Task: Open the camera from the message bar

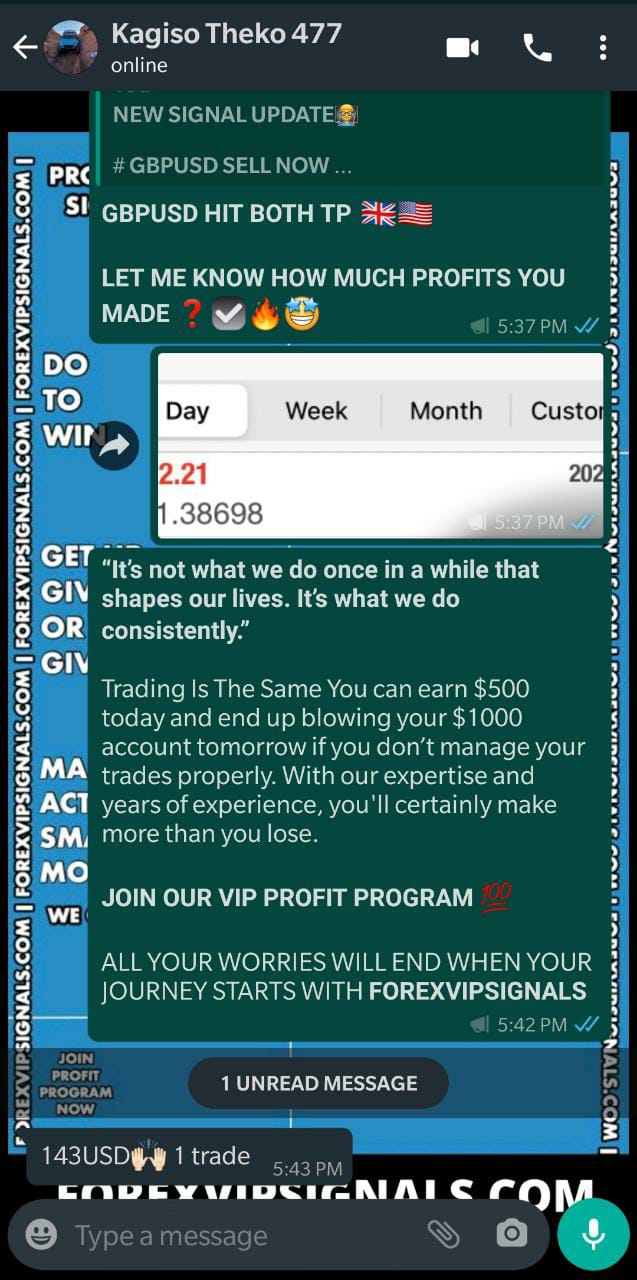Action: (x=511, y=1235)
